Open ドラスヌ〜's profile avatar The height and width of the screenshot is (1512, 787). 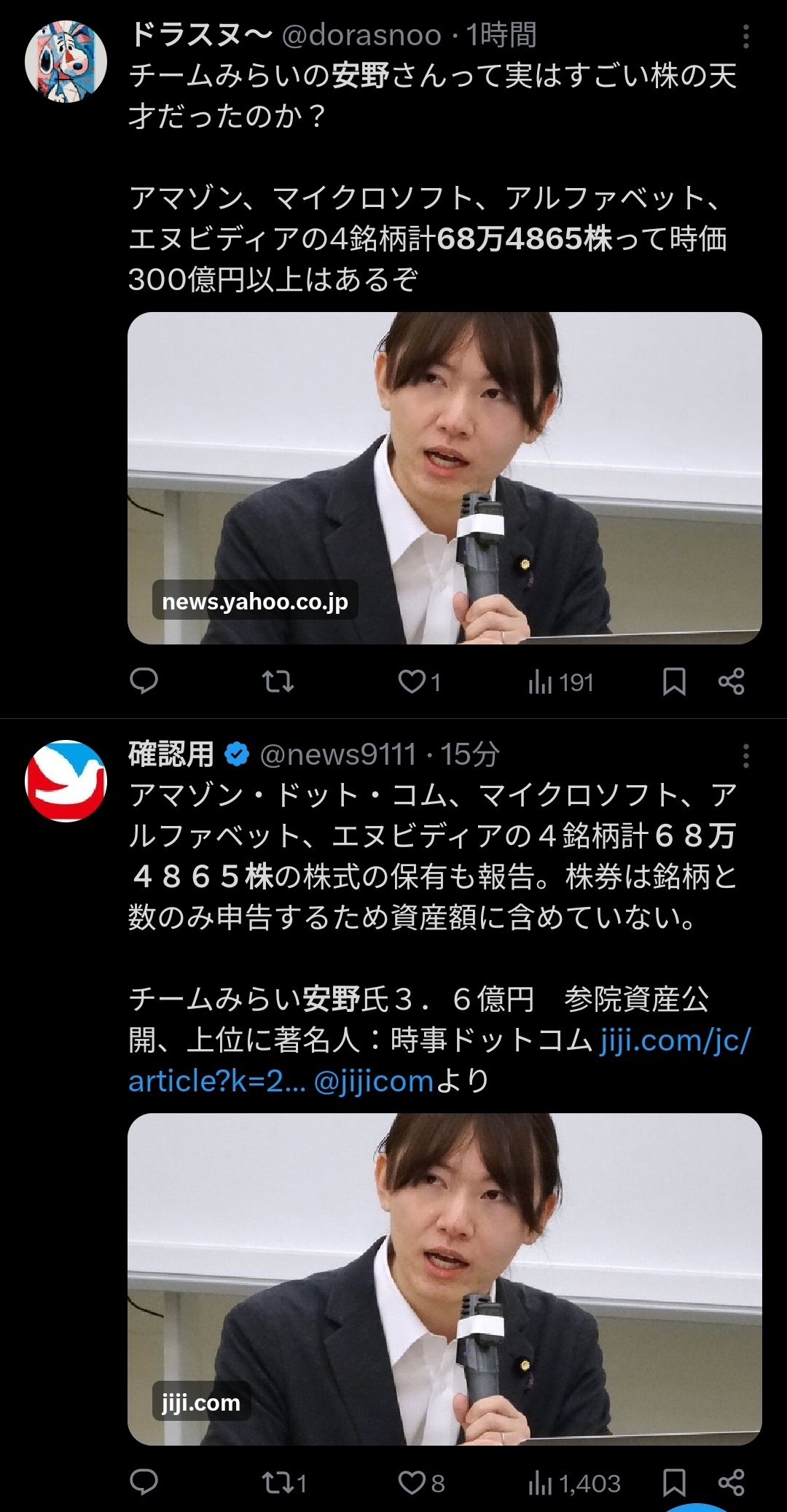[x=66, y=62]
